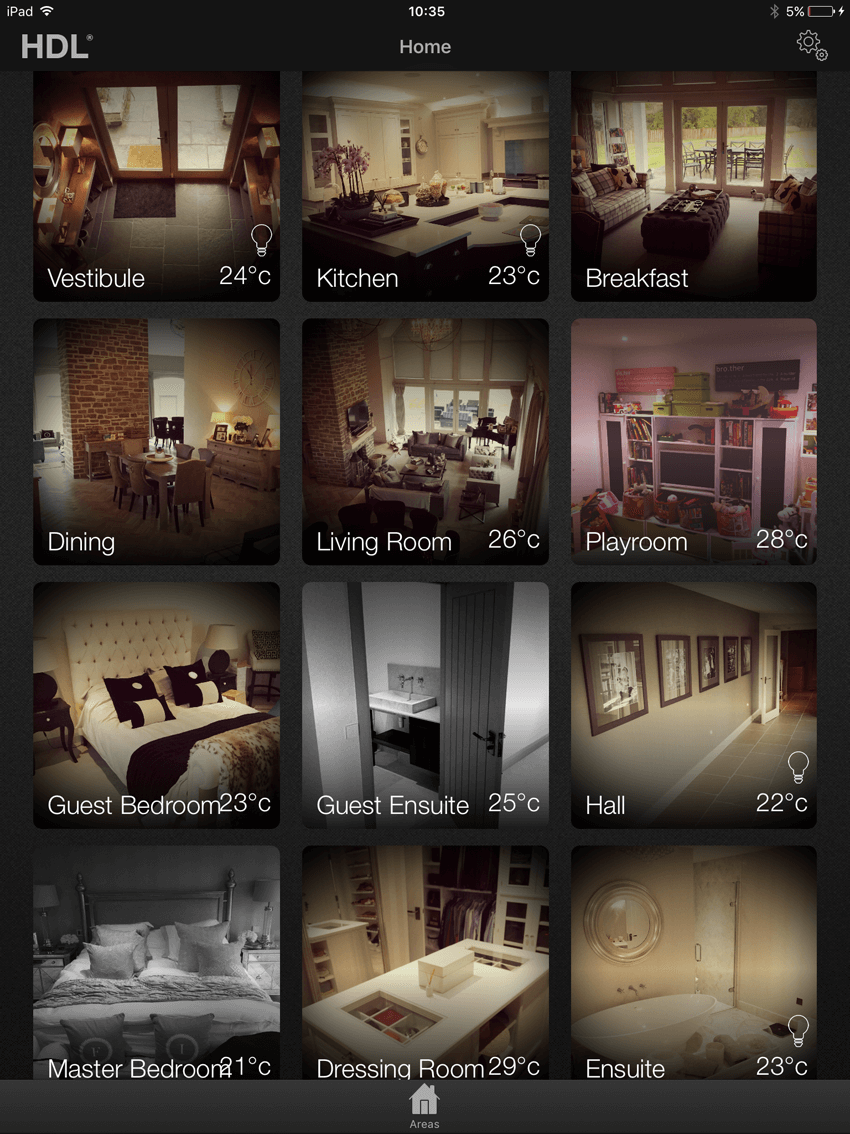
Task: Select the Guest Bedroom tile
Action: (156, 704)
